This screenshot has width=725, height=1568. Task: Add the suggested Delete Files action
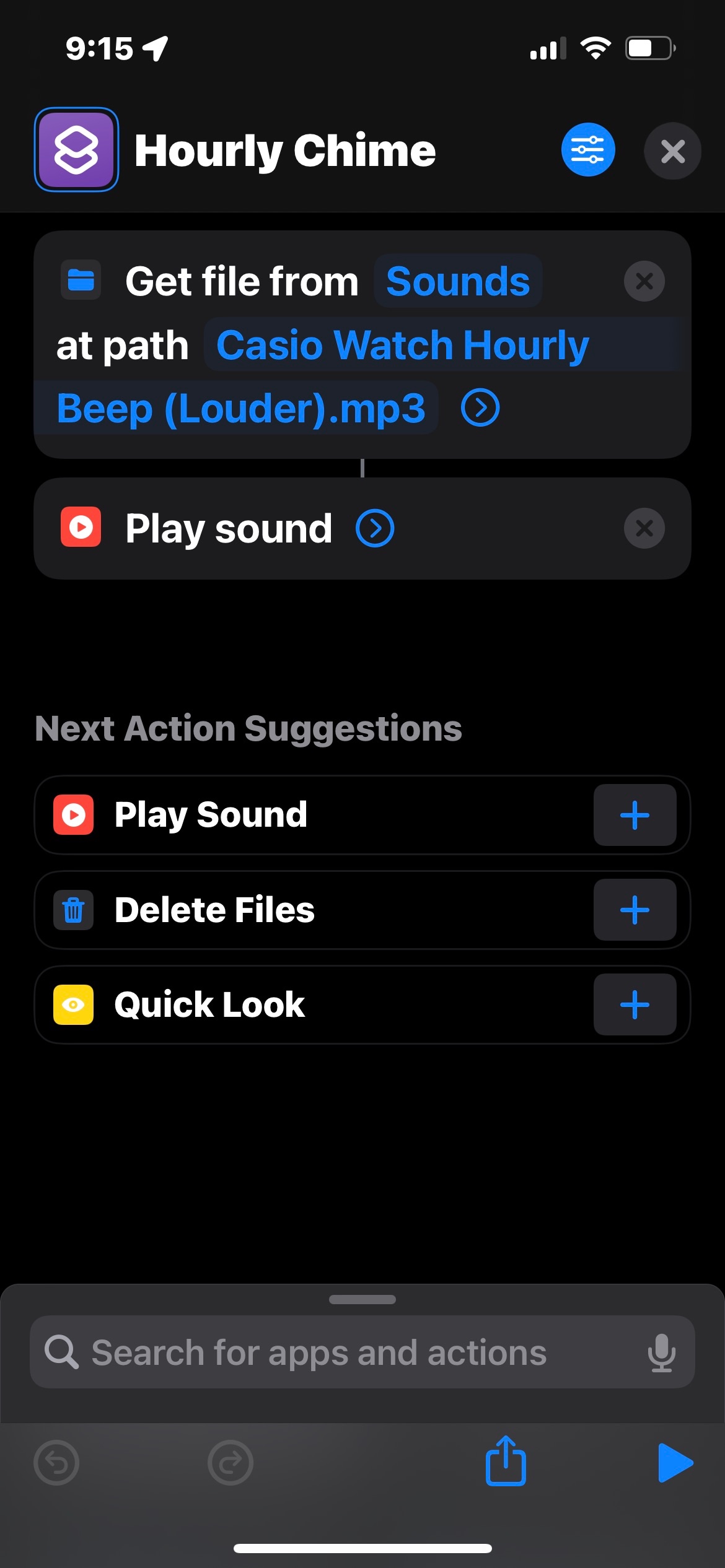[635, 910]
